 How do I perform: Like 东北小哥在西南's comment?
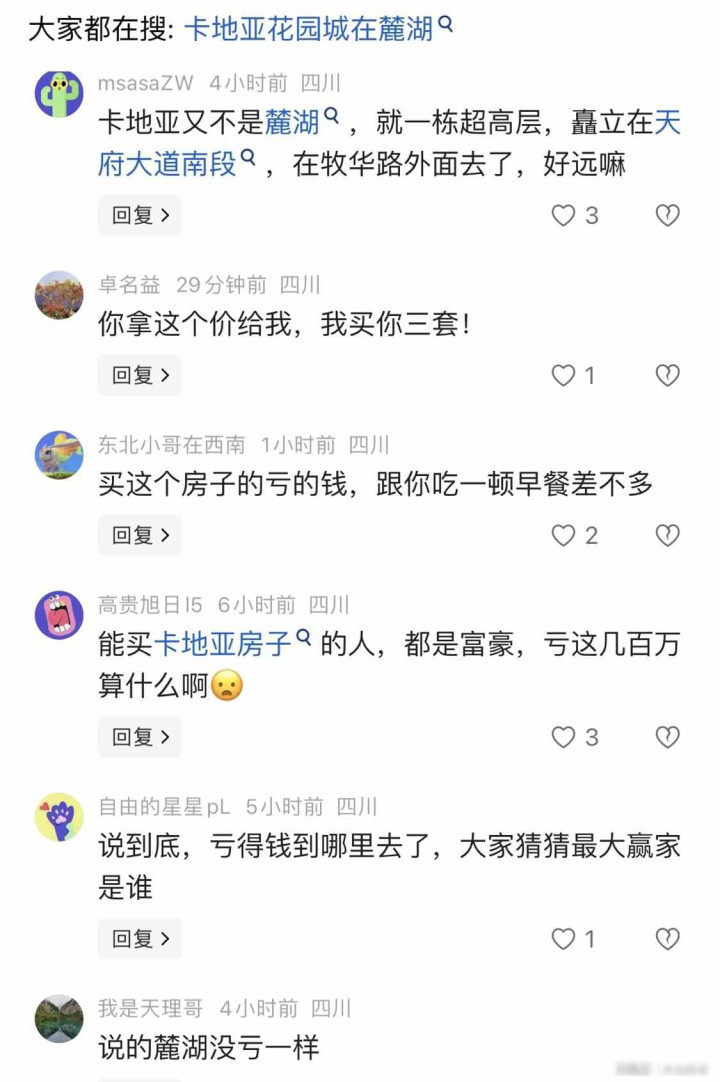click(x=565, y=535)
